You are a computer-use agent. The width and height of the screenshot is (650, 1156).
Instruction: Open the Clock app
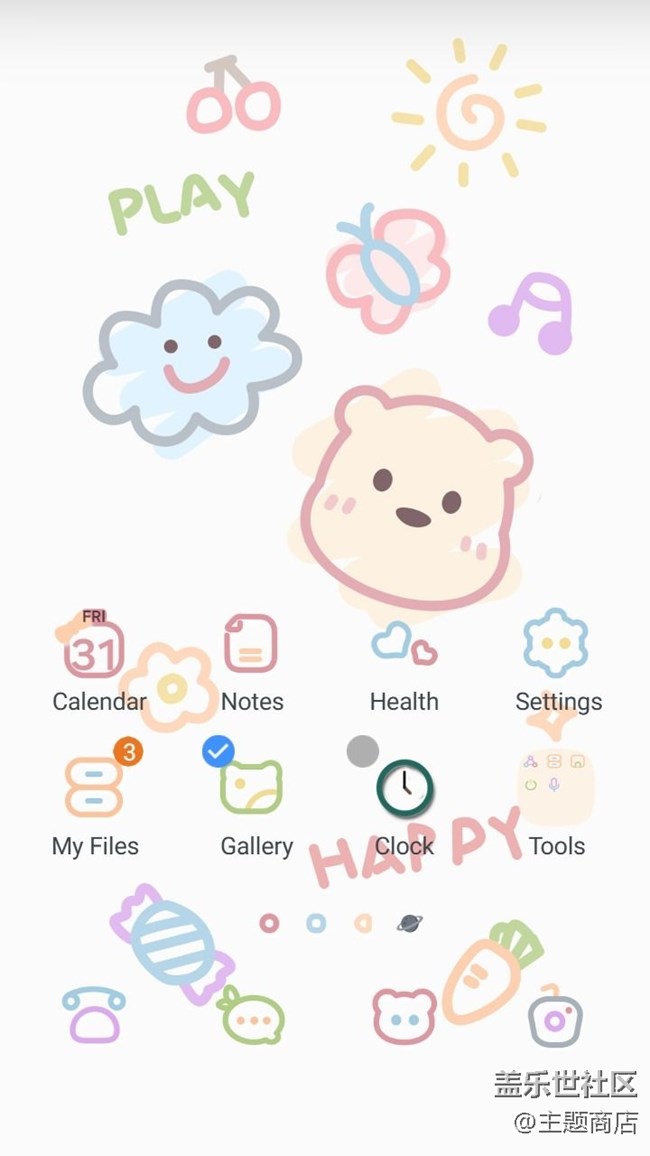click(404, 788)
